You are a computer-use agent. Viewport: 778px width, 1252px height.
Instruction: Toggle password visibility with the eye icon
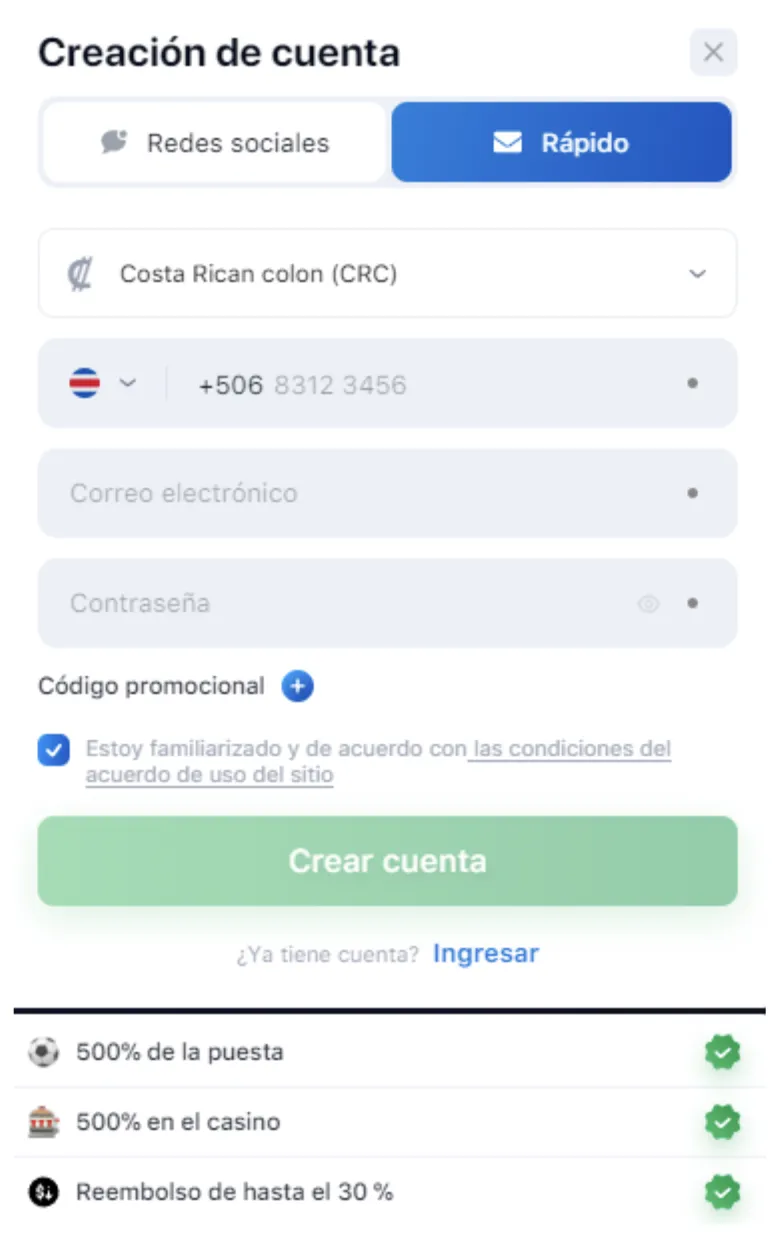[x=648, y=603]
